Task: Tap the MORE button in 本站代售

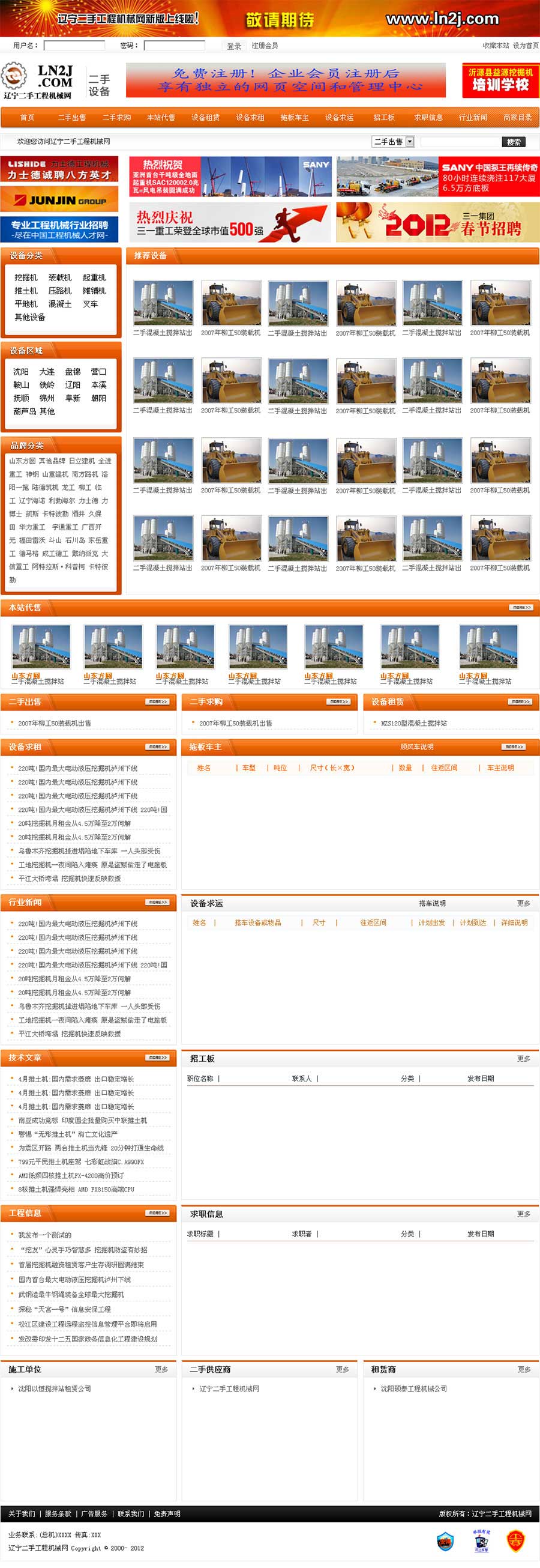Action: point(521,608)
